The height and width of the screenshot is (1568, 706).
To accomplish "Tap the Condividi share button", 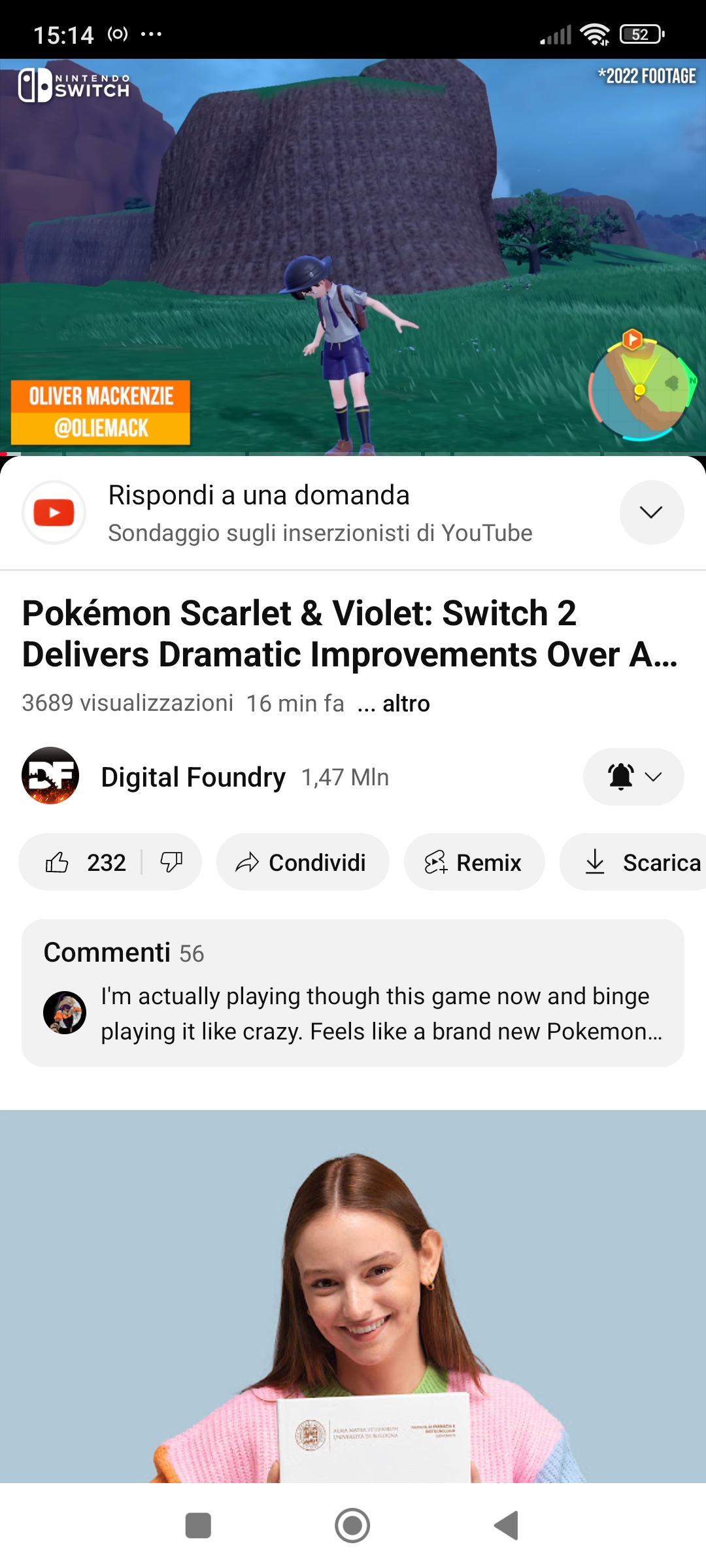I will (303, 862).
